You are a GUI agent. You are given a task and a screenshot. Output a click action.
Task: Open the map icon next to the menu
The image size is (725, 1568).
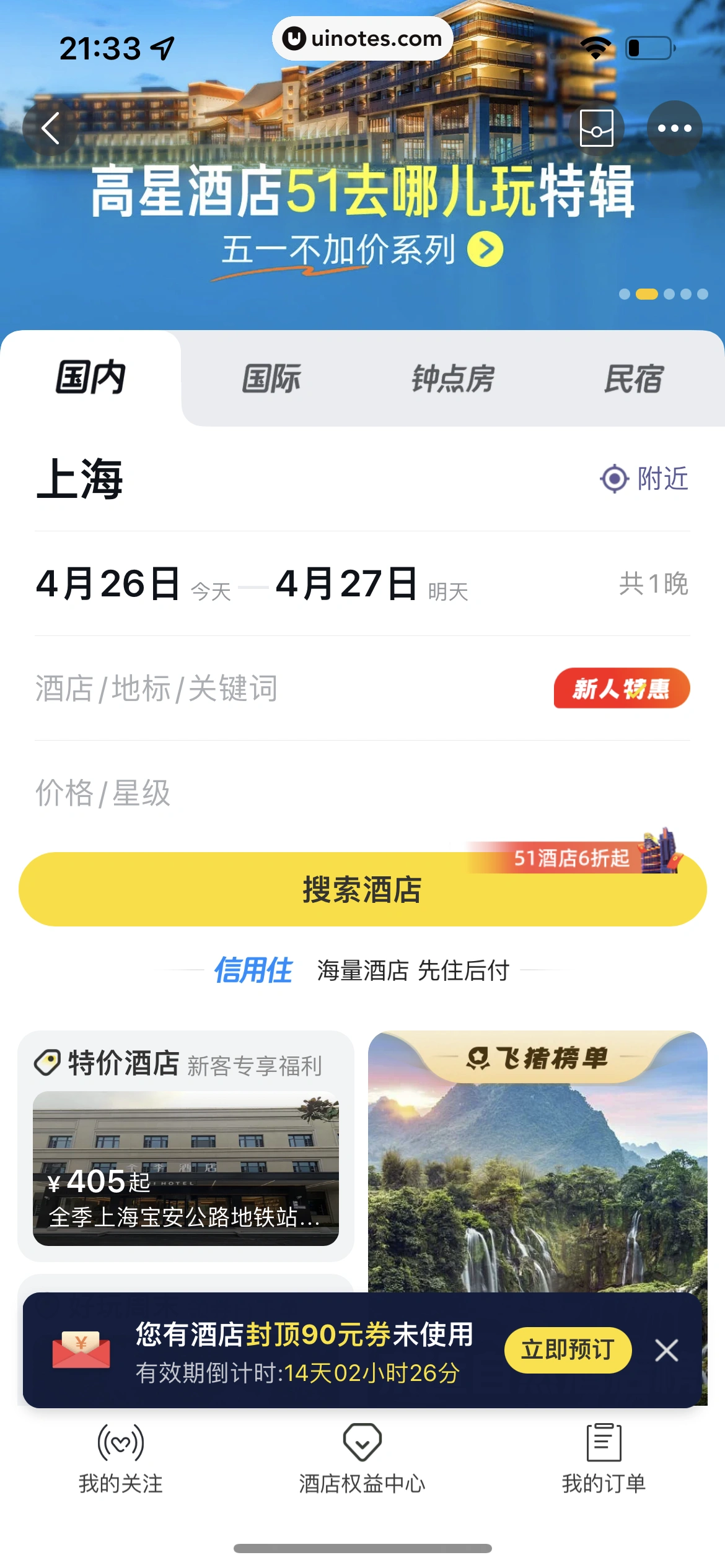tap(596, 128)
